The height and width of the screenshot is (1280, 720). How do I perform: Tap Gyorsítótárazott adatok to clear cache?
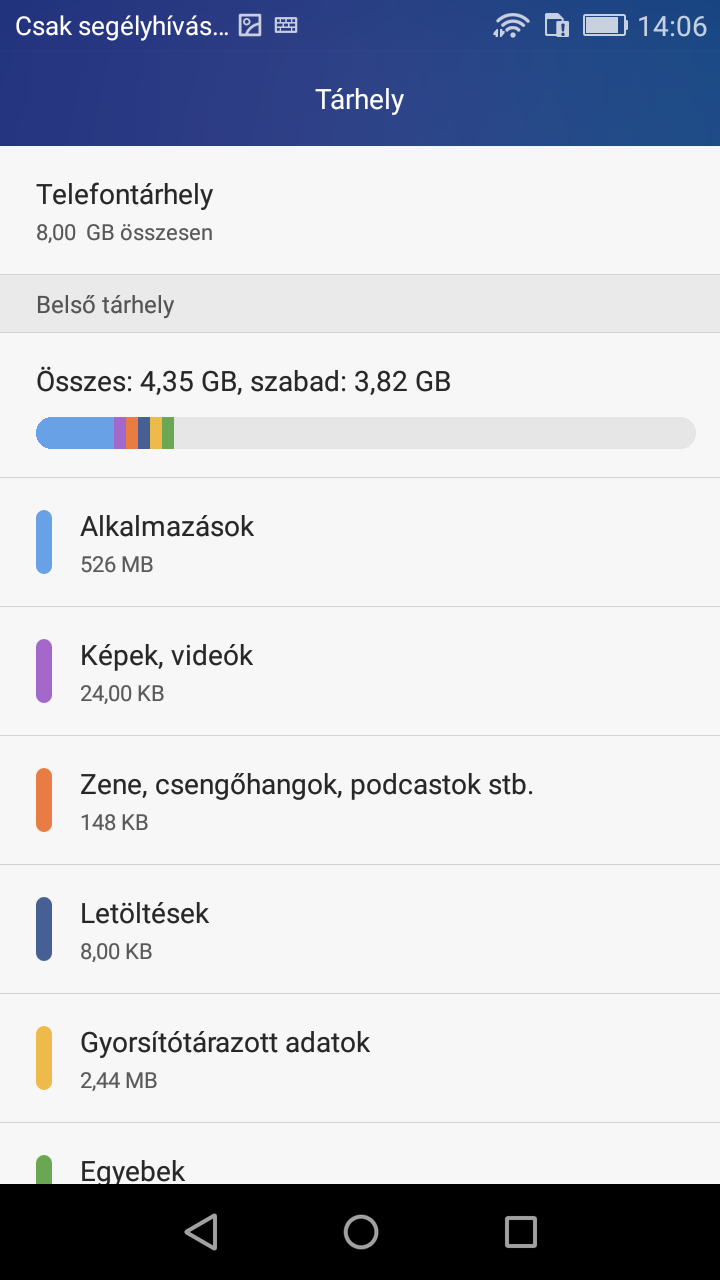[x=360, y=1059]
